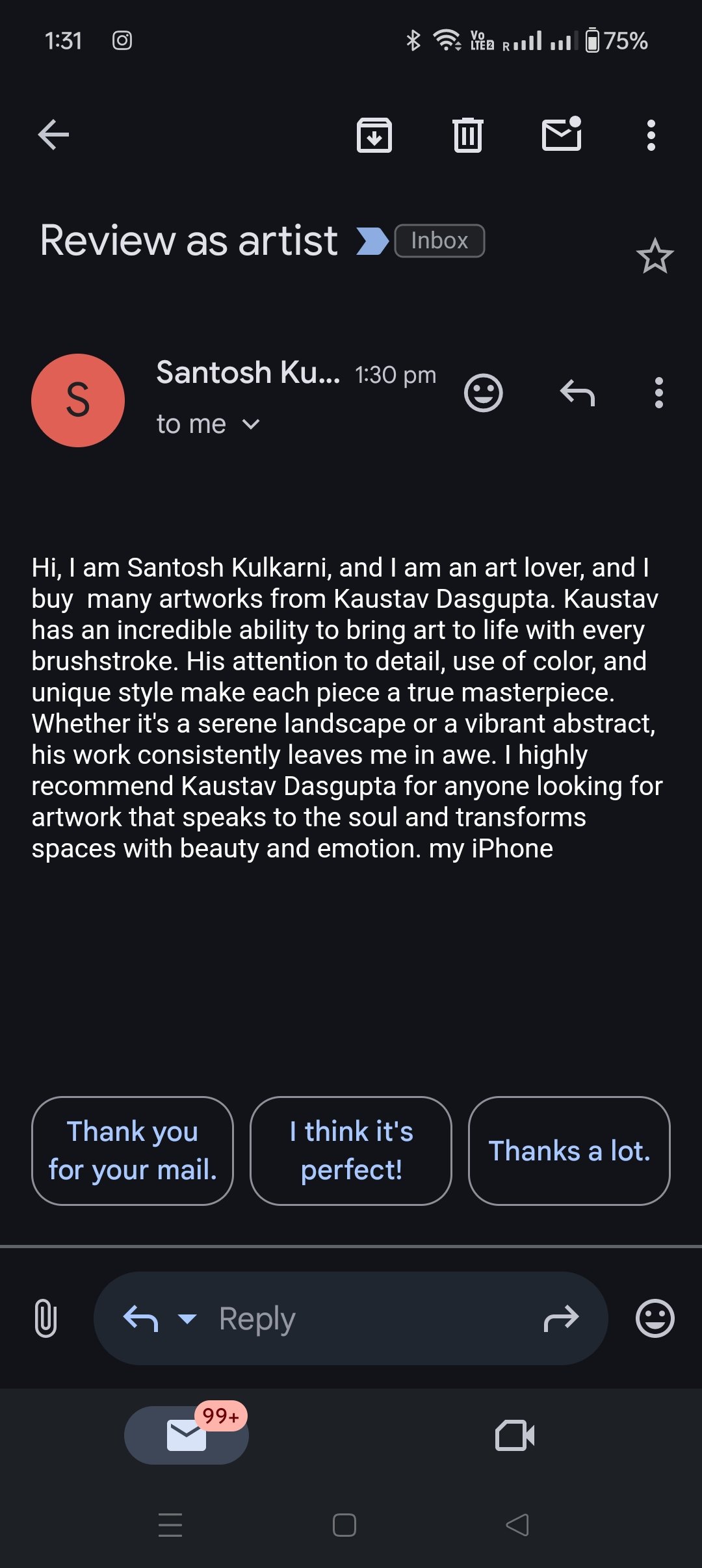Open Santosh's sender avatar
Screen dimensions: 702x1568
pos(78,400)
